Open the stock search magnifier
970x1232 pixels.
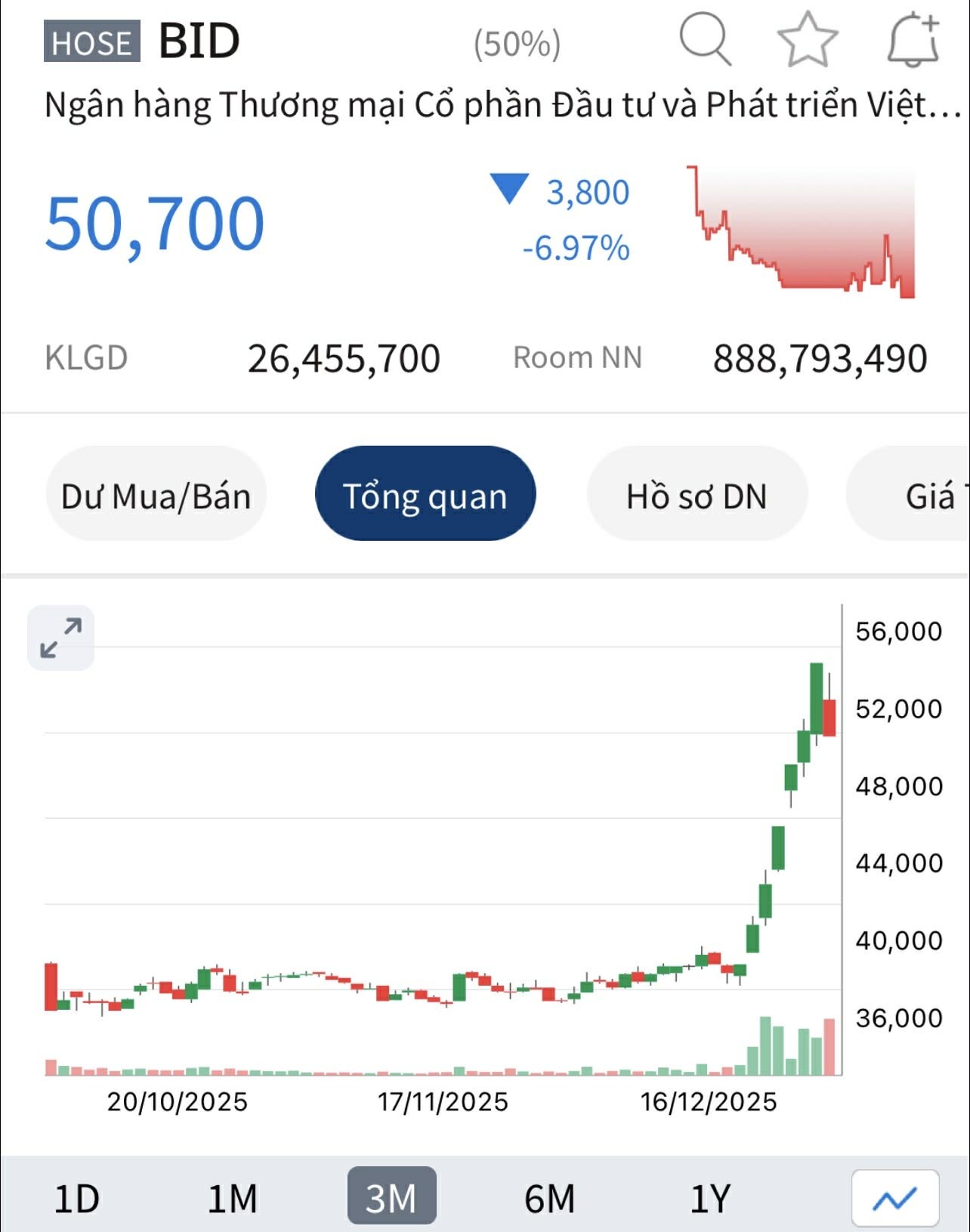705,39
